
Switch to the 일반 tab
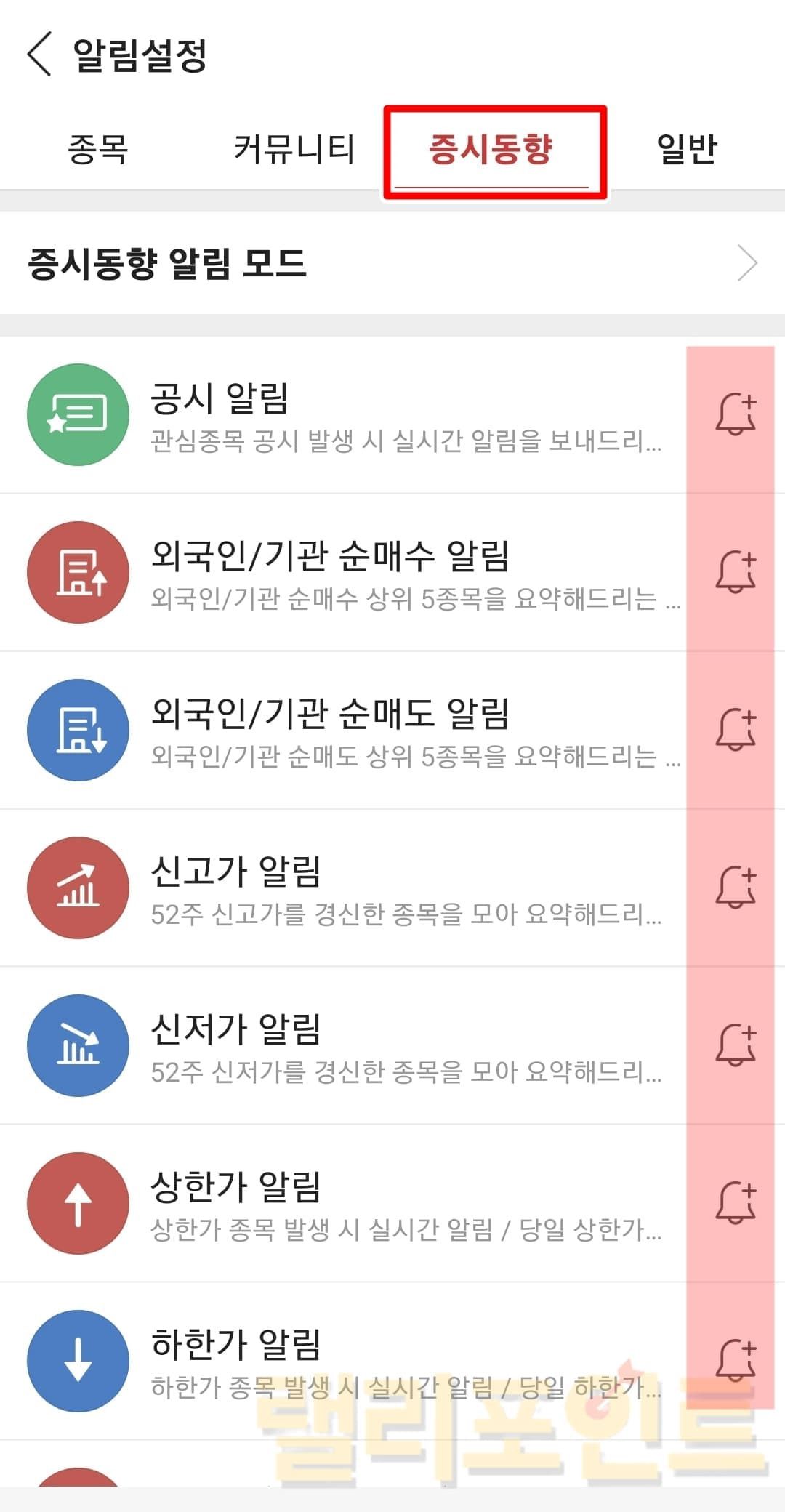tap(687, 149)
